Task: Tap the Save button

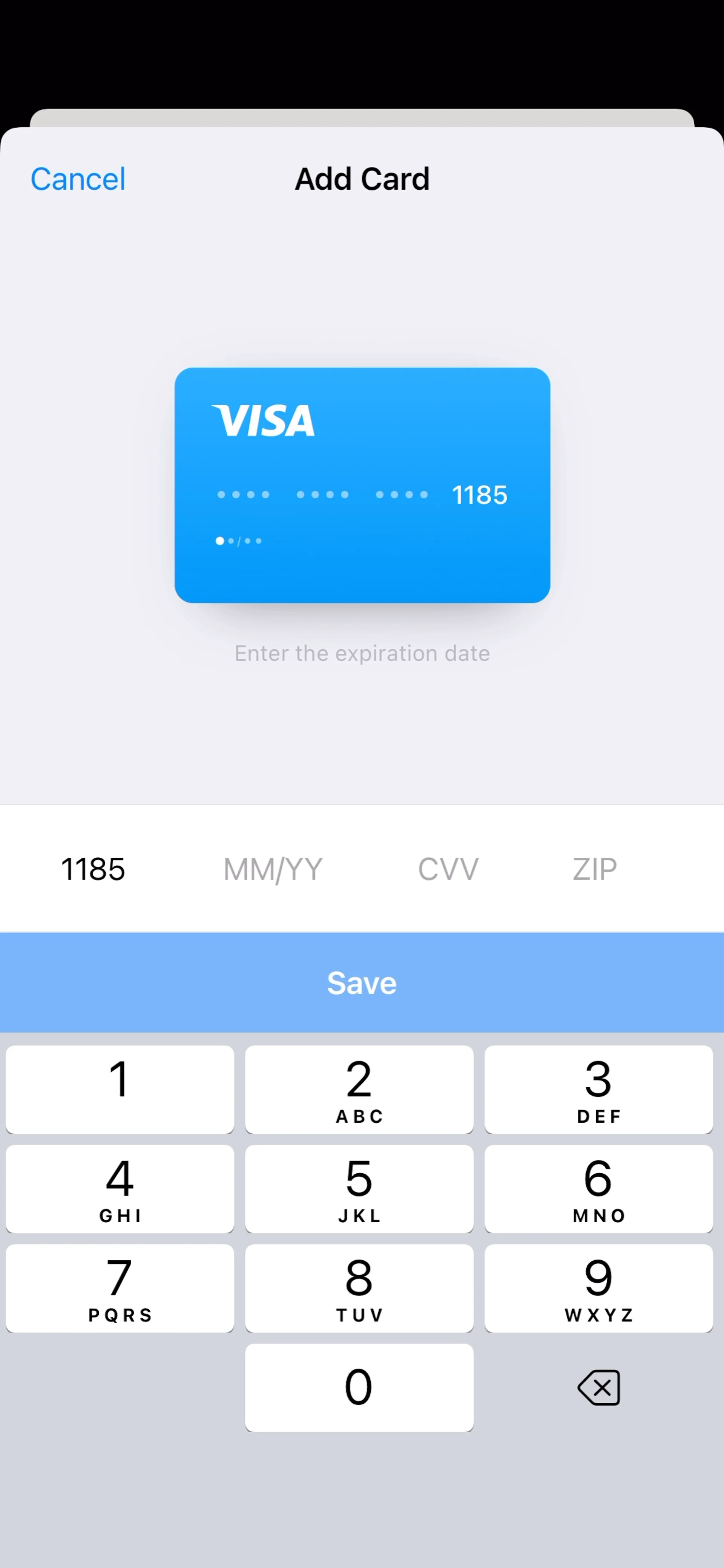Action: [362, 982]
